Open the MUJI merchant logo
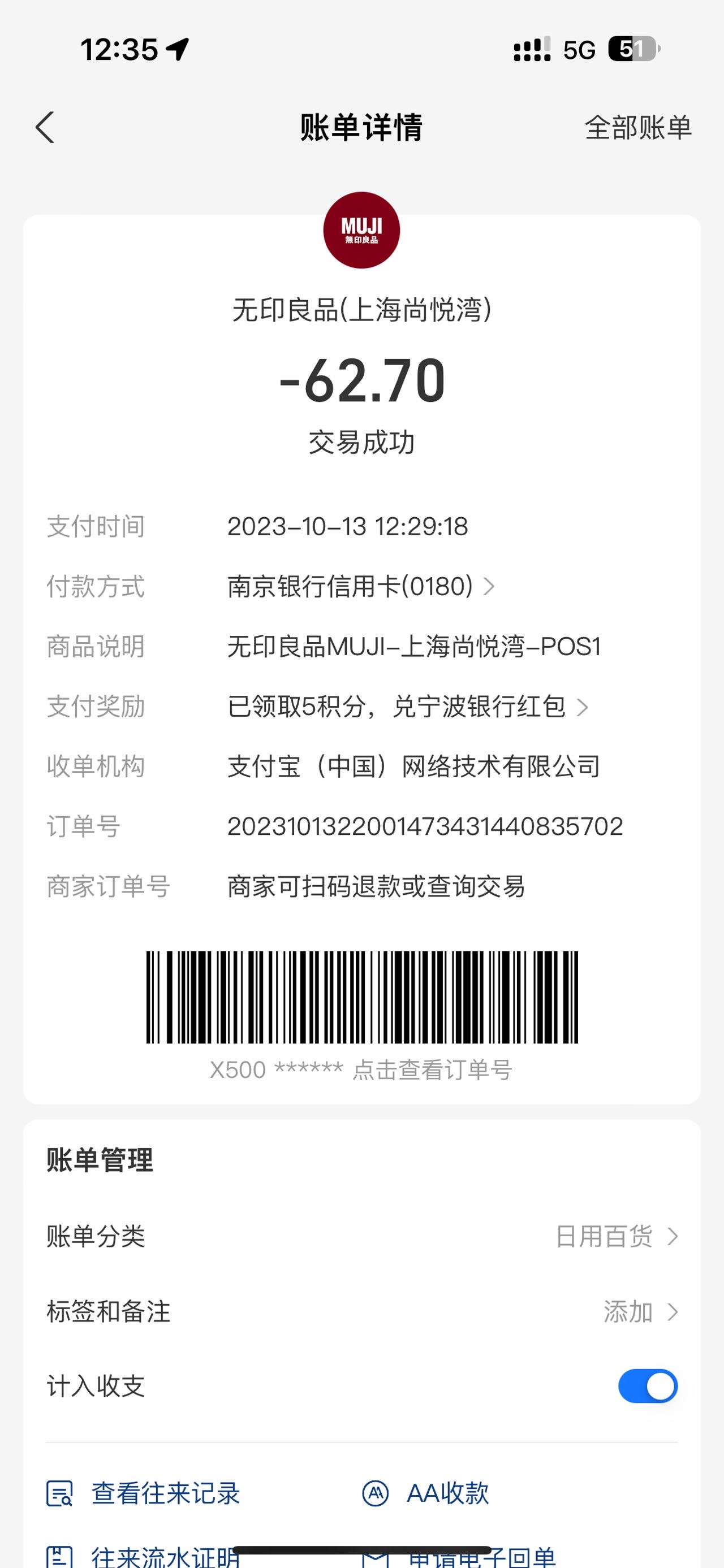Screen dimensions: 724x1568 point(361,230)
